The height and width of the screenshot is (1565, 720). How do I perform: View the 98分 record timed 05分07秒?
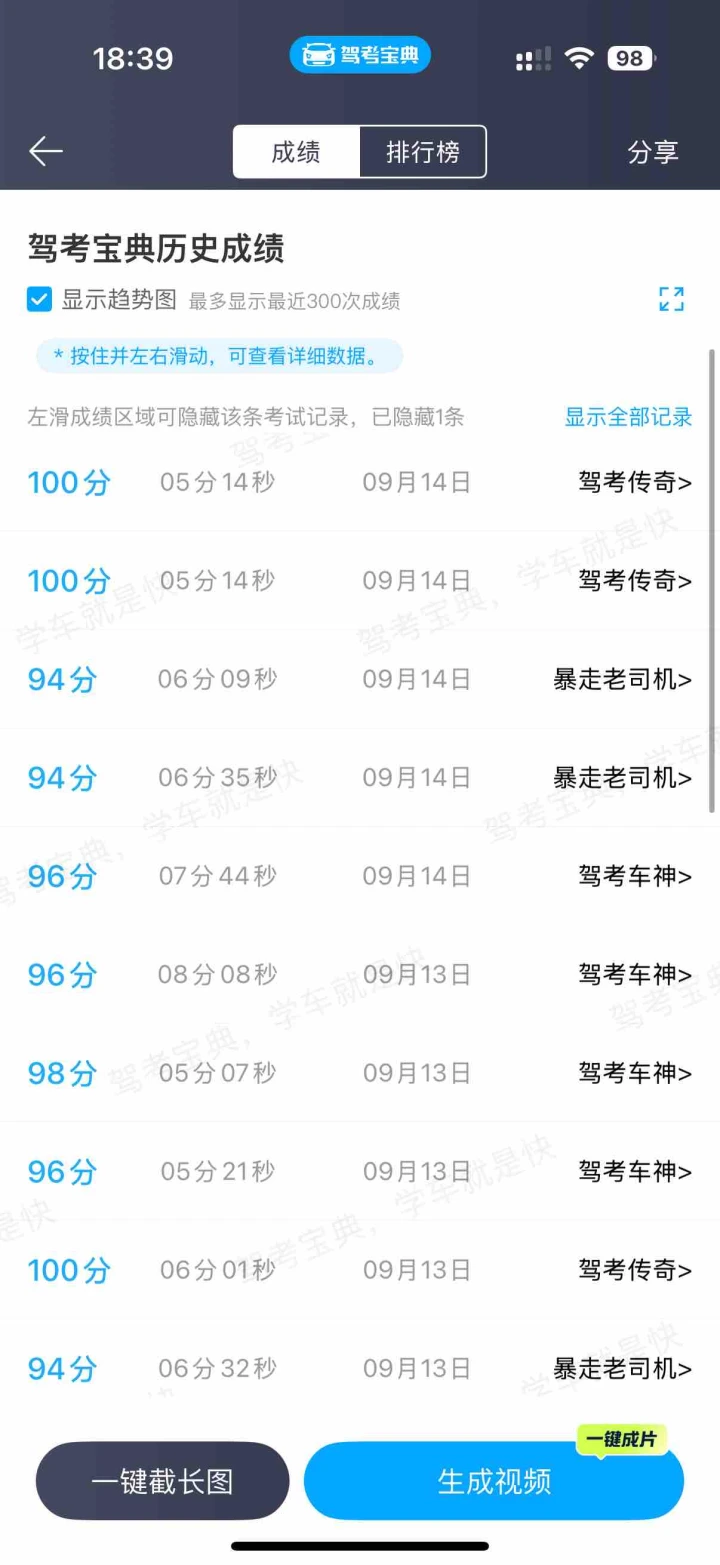click(x=360, y=1074)
